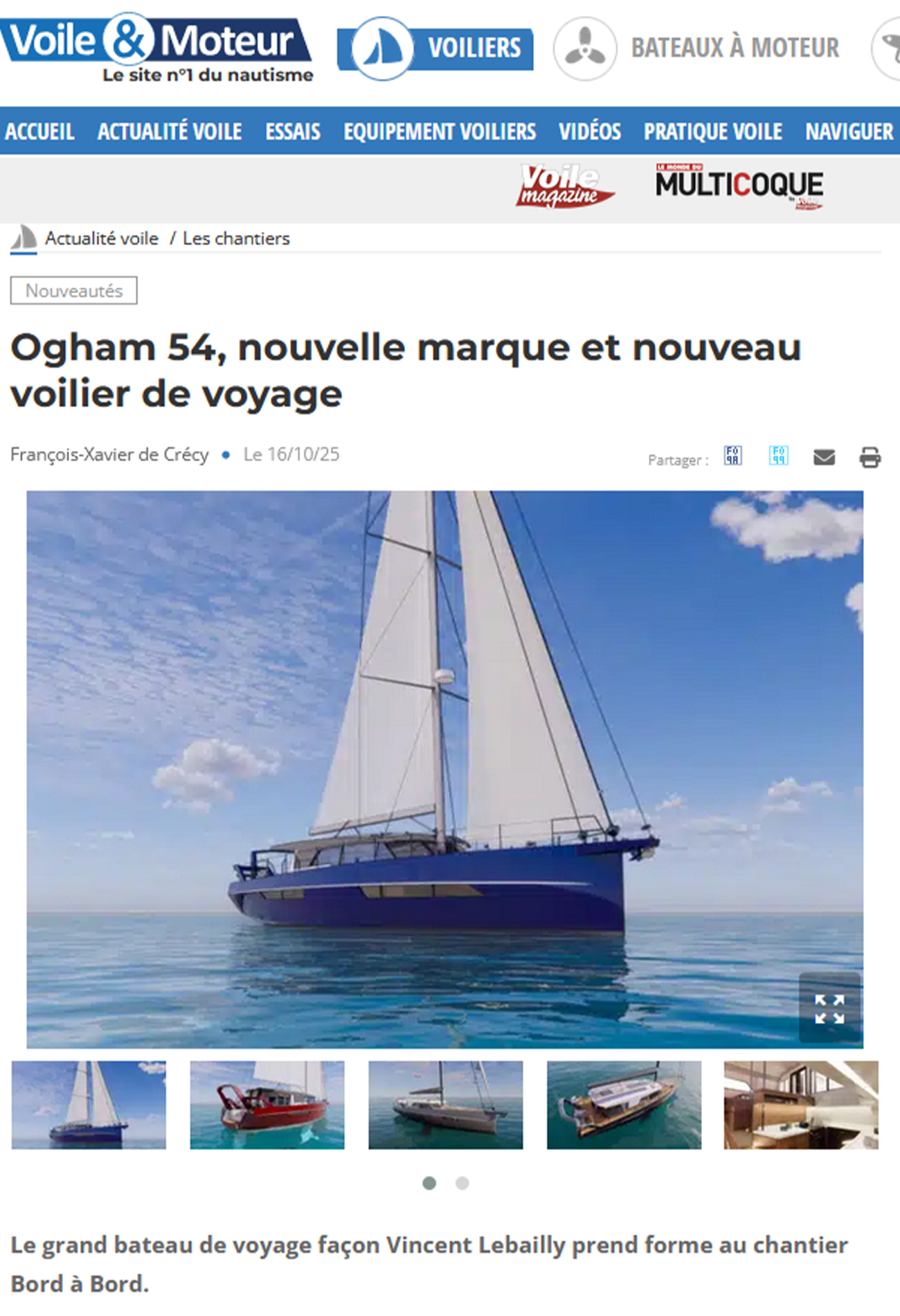Follow the Actualité voile breadcrumb
The image size is (900, 1316).
pos(102,238)
